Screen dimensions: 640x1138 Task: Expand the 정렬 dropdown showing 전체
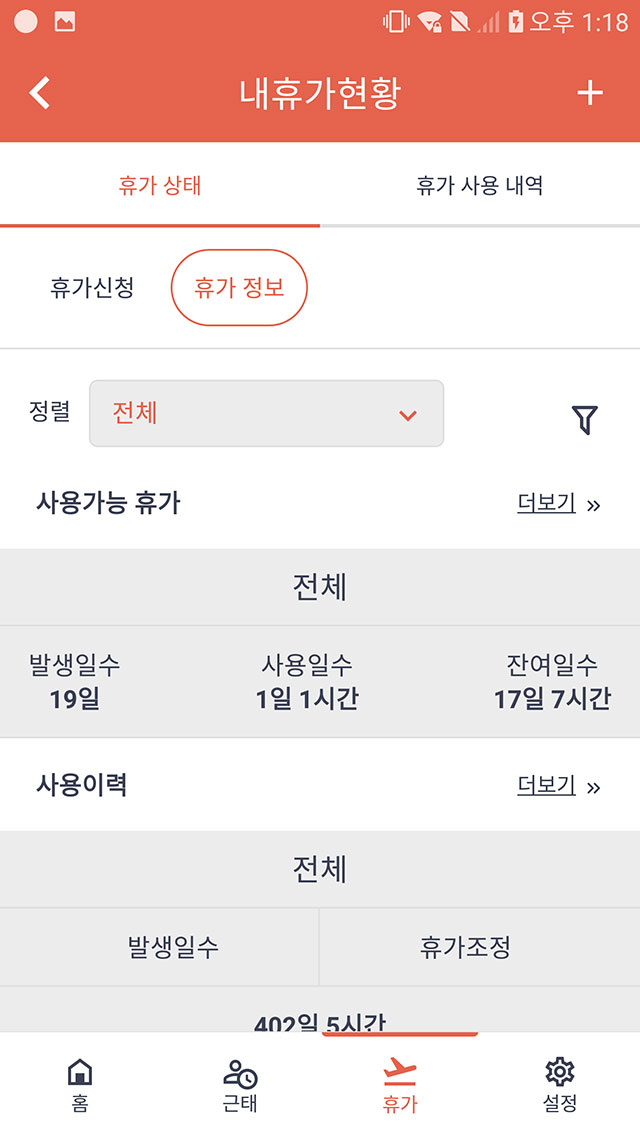point(266,414)
